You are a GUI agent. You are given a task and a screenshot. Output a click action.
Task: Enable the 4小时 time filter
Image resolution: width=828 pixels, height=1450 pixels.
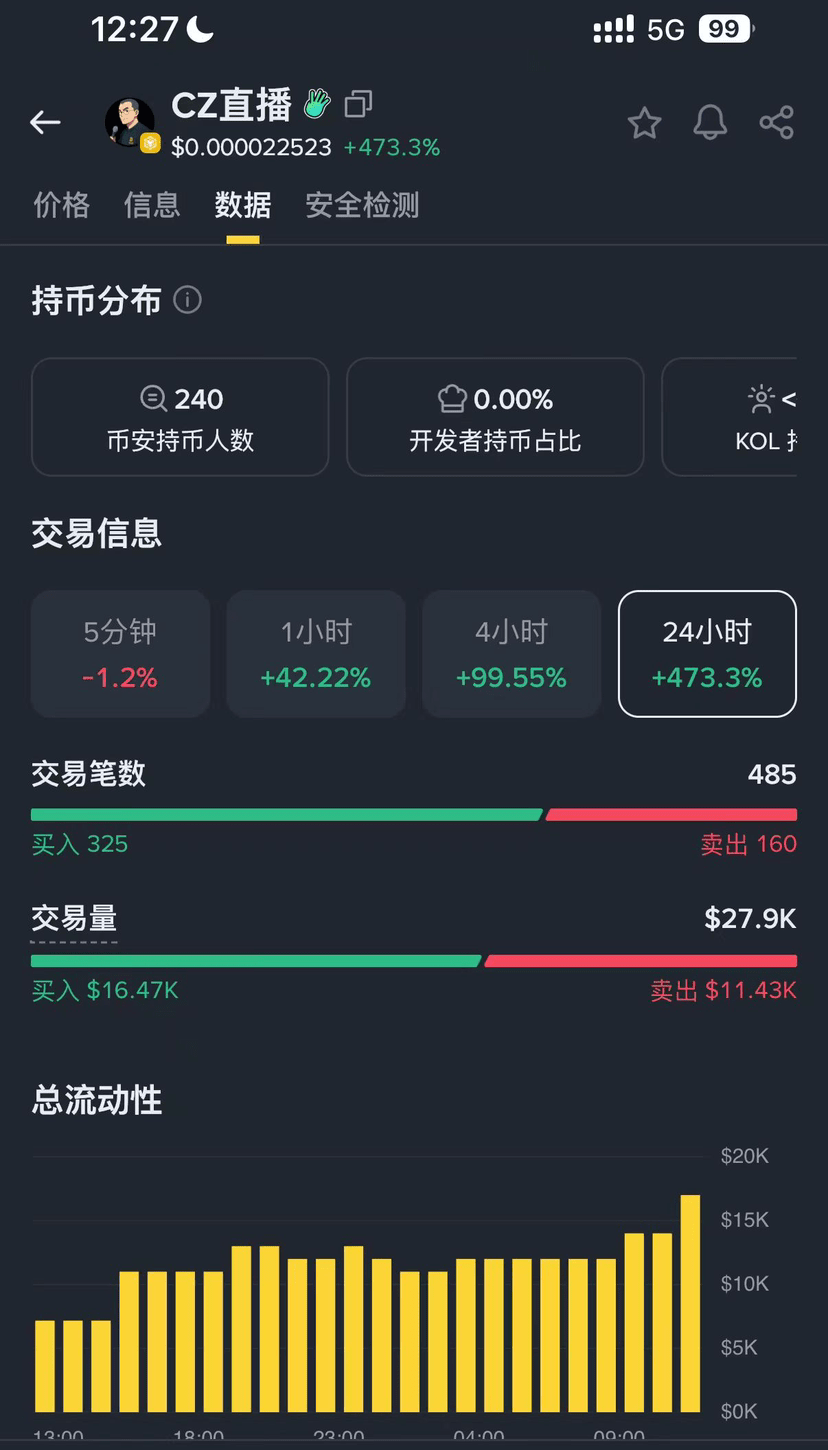511,653
